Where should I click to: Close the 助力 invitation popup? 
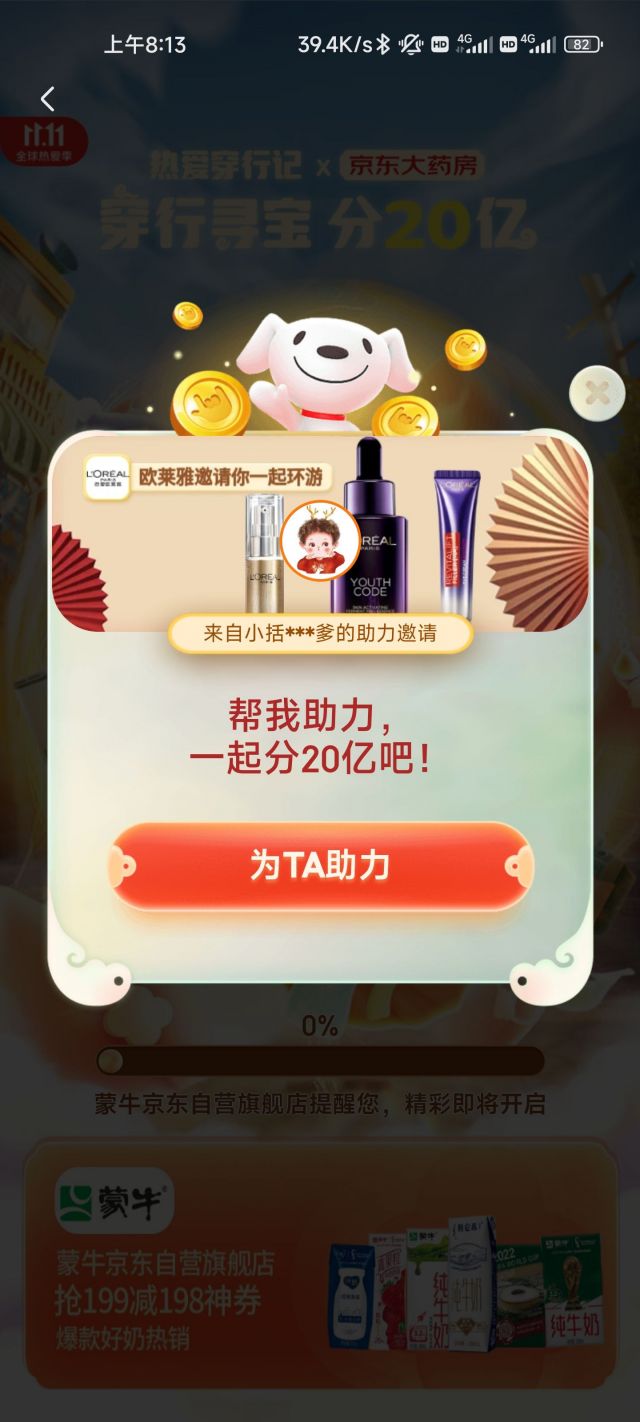tap(597, 393)
